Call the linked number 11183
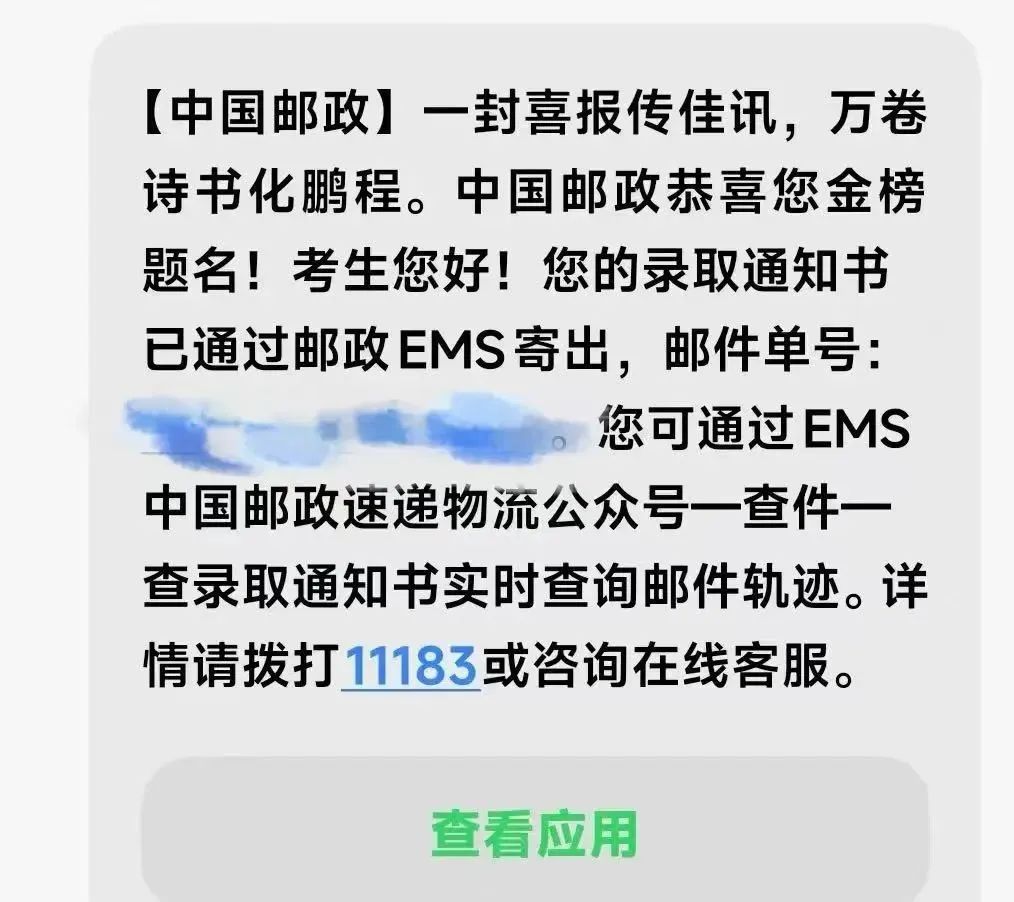The image size is (1014, 902). click(411, 667)
